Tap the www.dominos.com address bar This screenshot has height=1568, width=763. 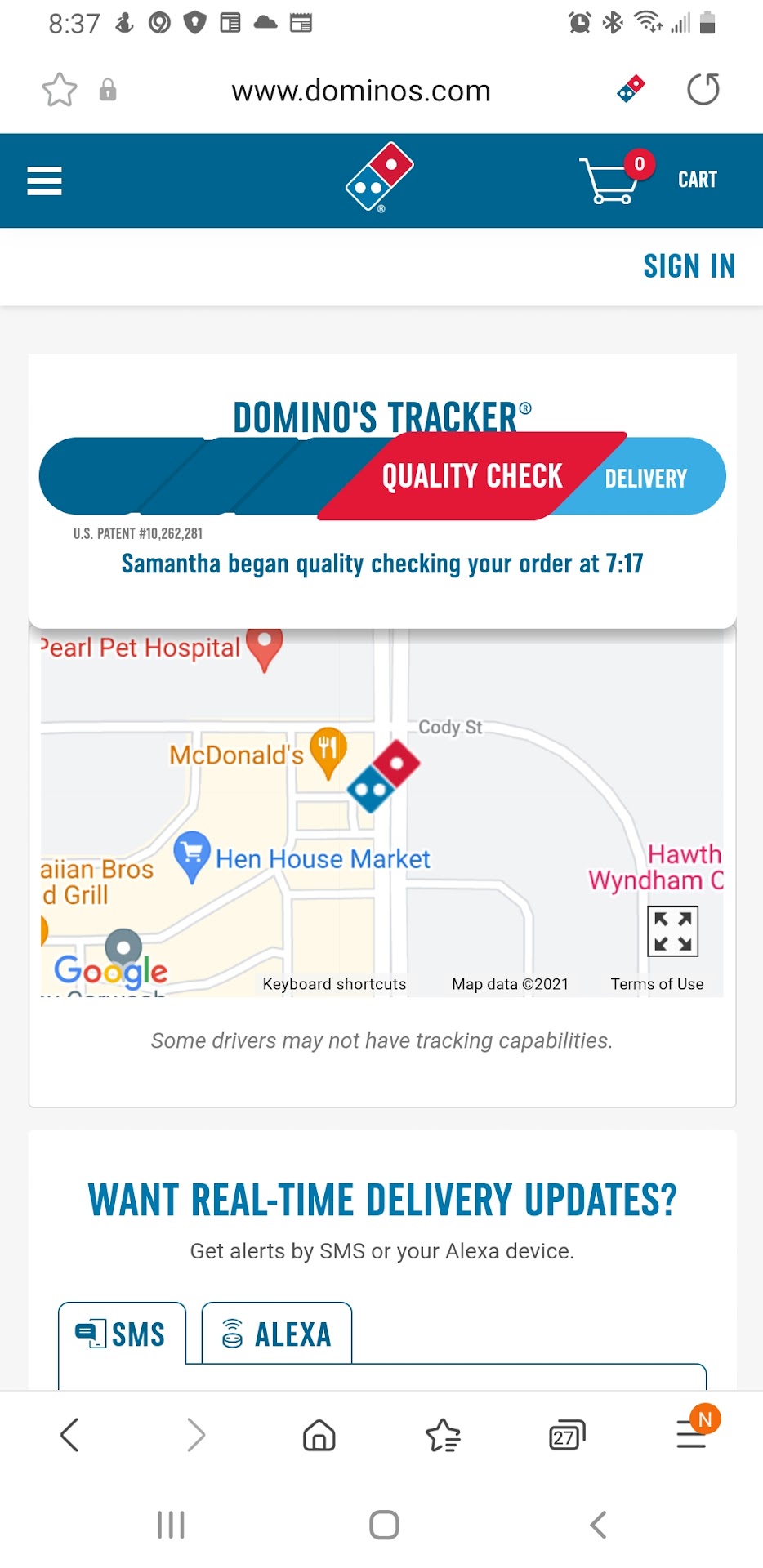pos(360,91)
